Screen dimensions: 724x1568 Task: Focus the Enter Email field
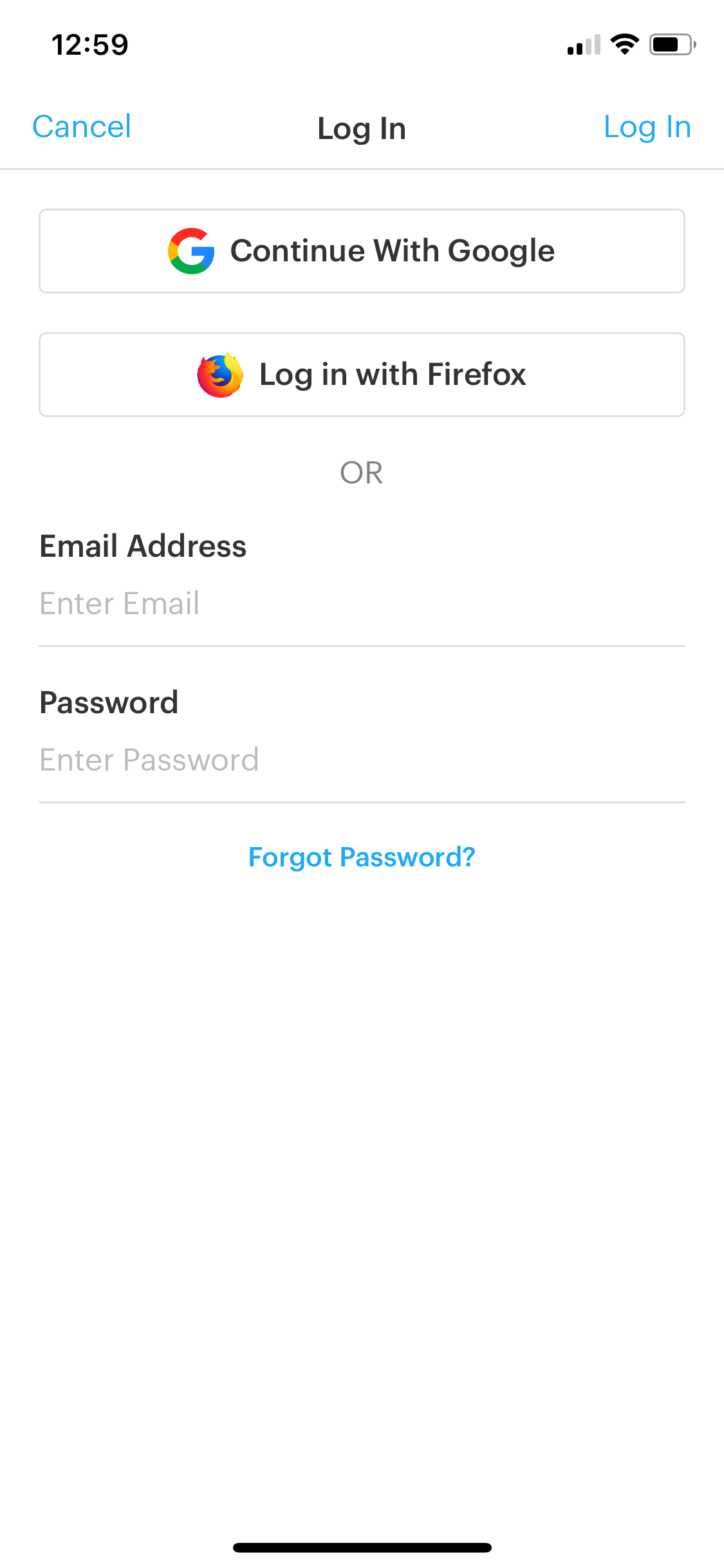click(362, 604)
